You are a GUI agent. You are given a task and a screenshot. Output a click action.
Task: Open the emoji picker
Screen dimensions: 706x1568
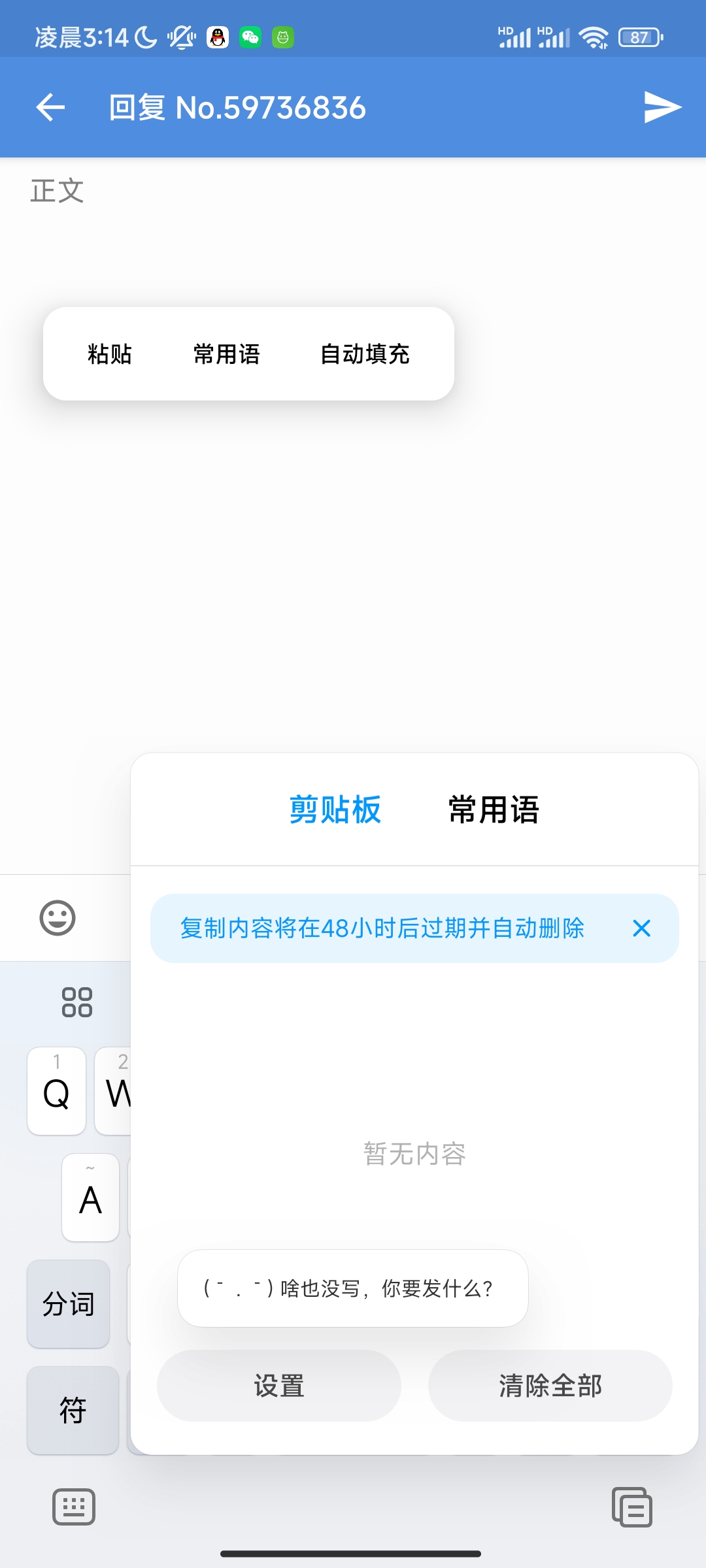click(58, 918)
